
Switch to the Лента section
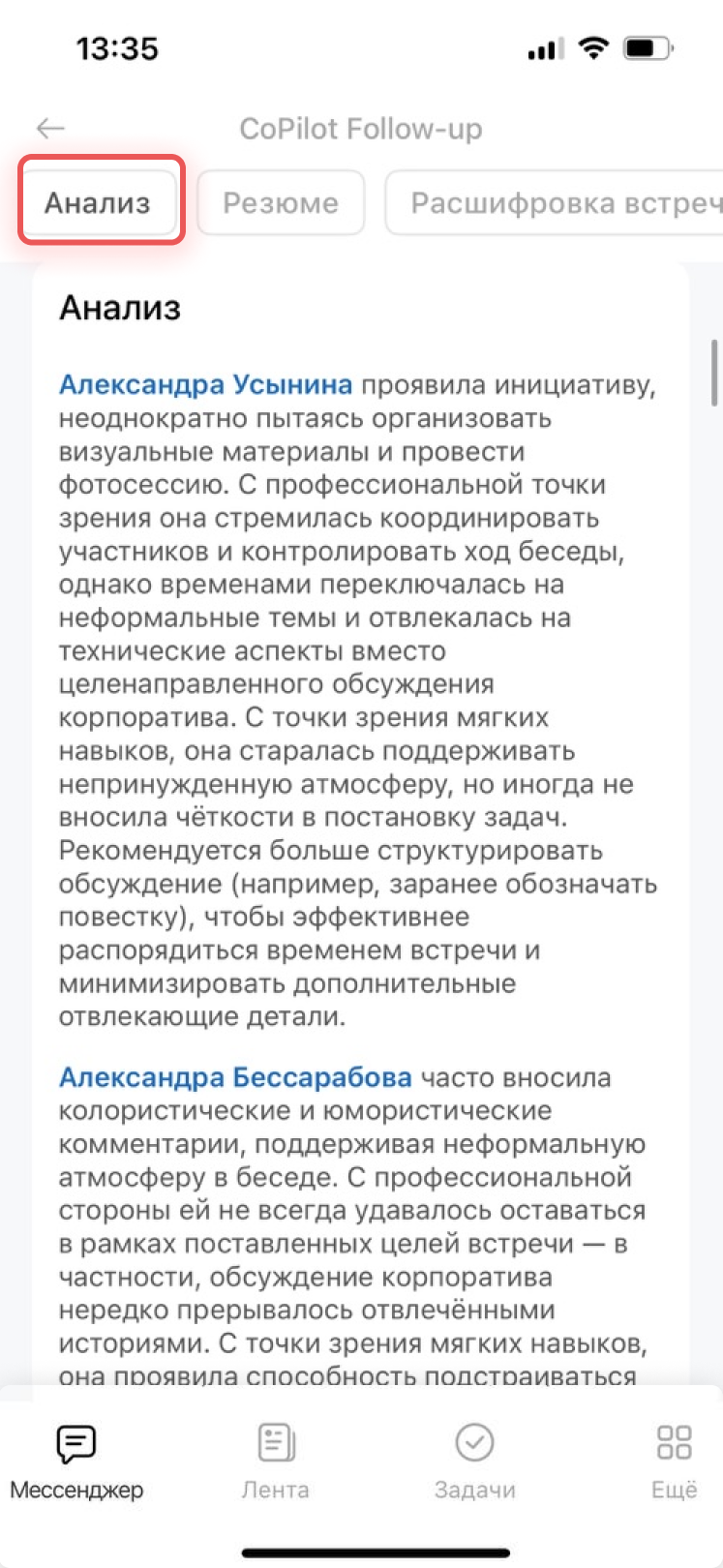point(276,1462)
